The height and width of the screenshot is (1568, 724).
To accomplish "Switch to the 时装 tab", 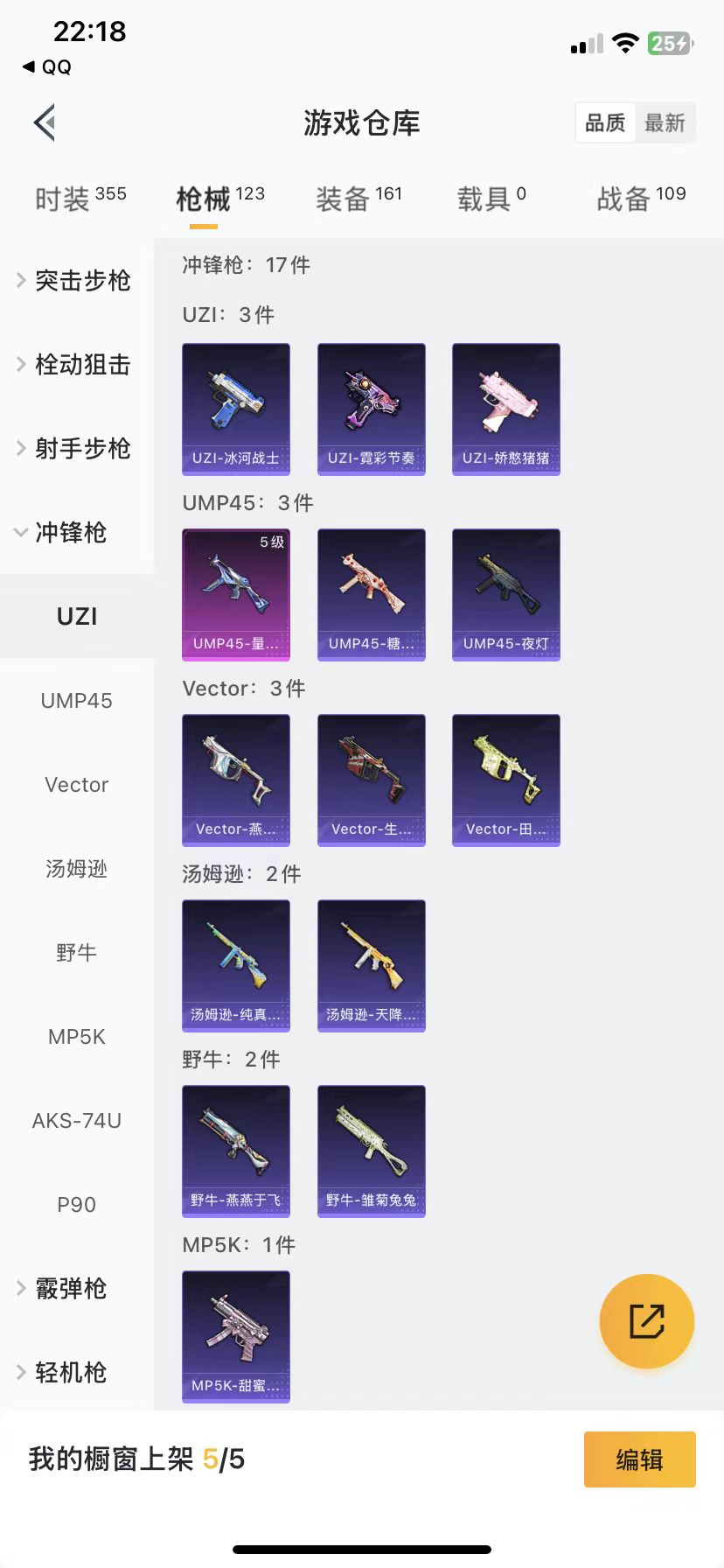I will 80,199.
